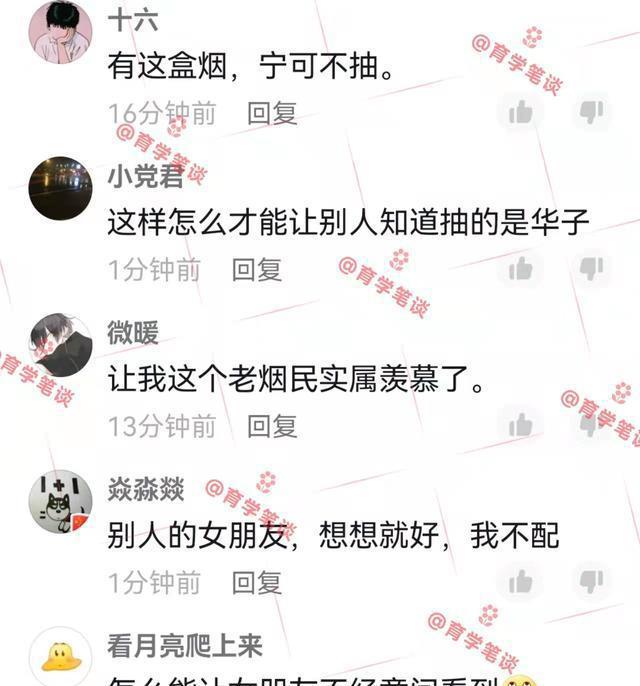Screen dimensions: 640x686
Task: Reply to 焱淼焱's comment
Action: coord(257,582)
